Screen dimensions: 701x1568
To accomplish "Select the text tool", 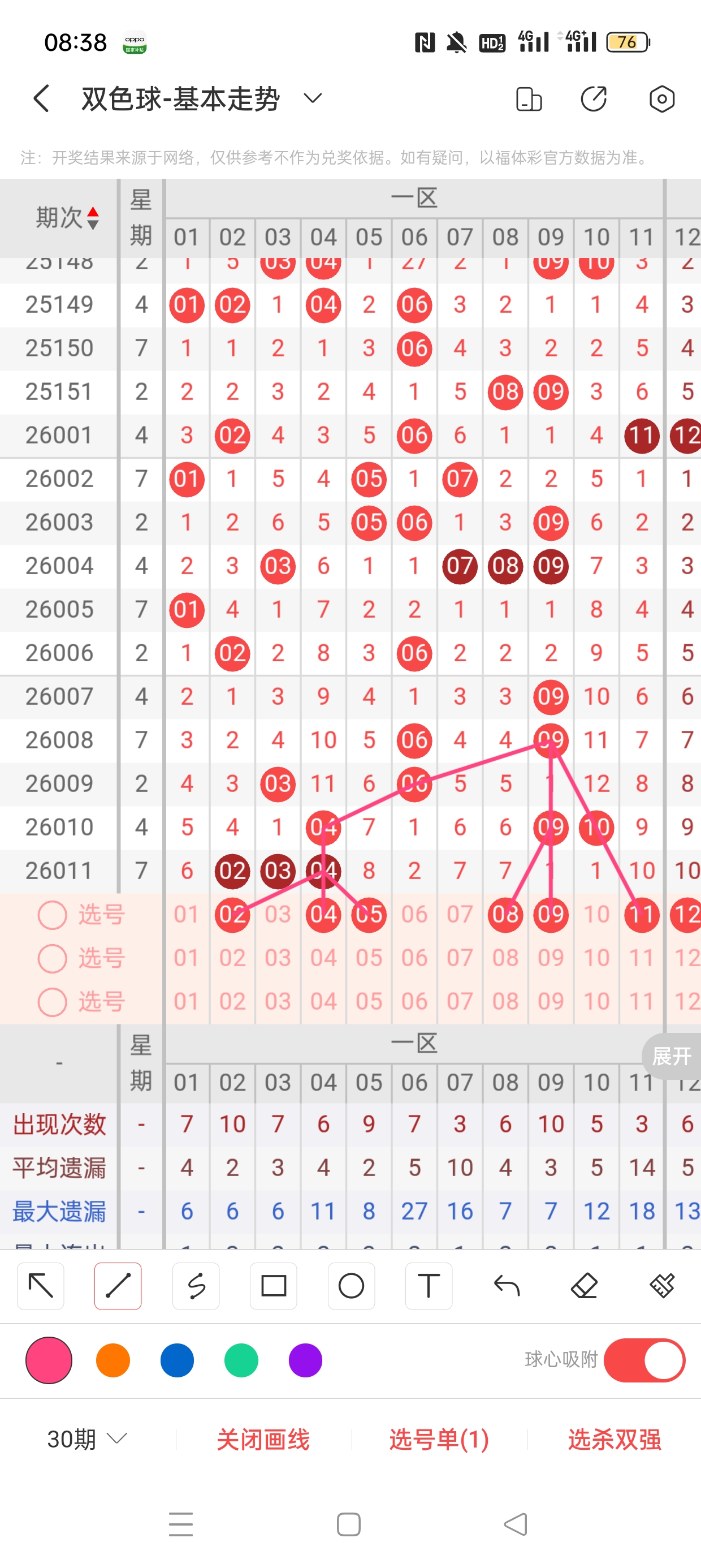I will coord(429,1286).
